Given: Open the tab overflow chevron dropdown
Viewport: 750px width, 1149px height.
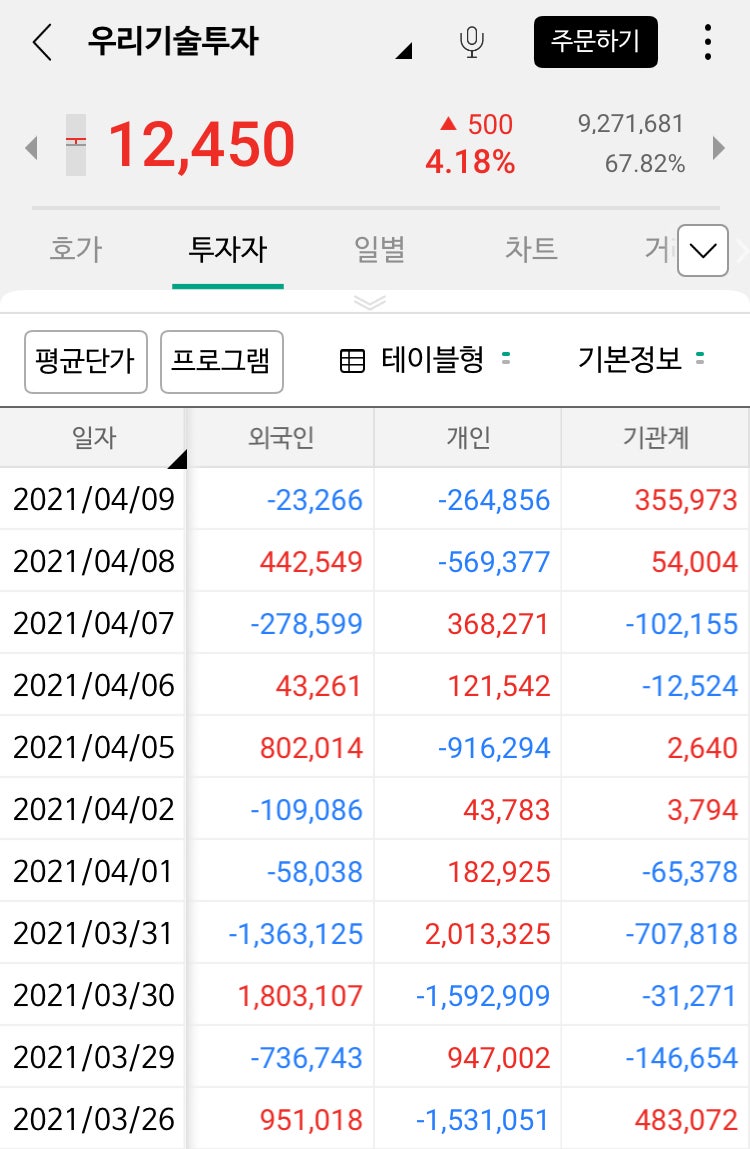Looking at the screenshot, I should 703,251.
